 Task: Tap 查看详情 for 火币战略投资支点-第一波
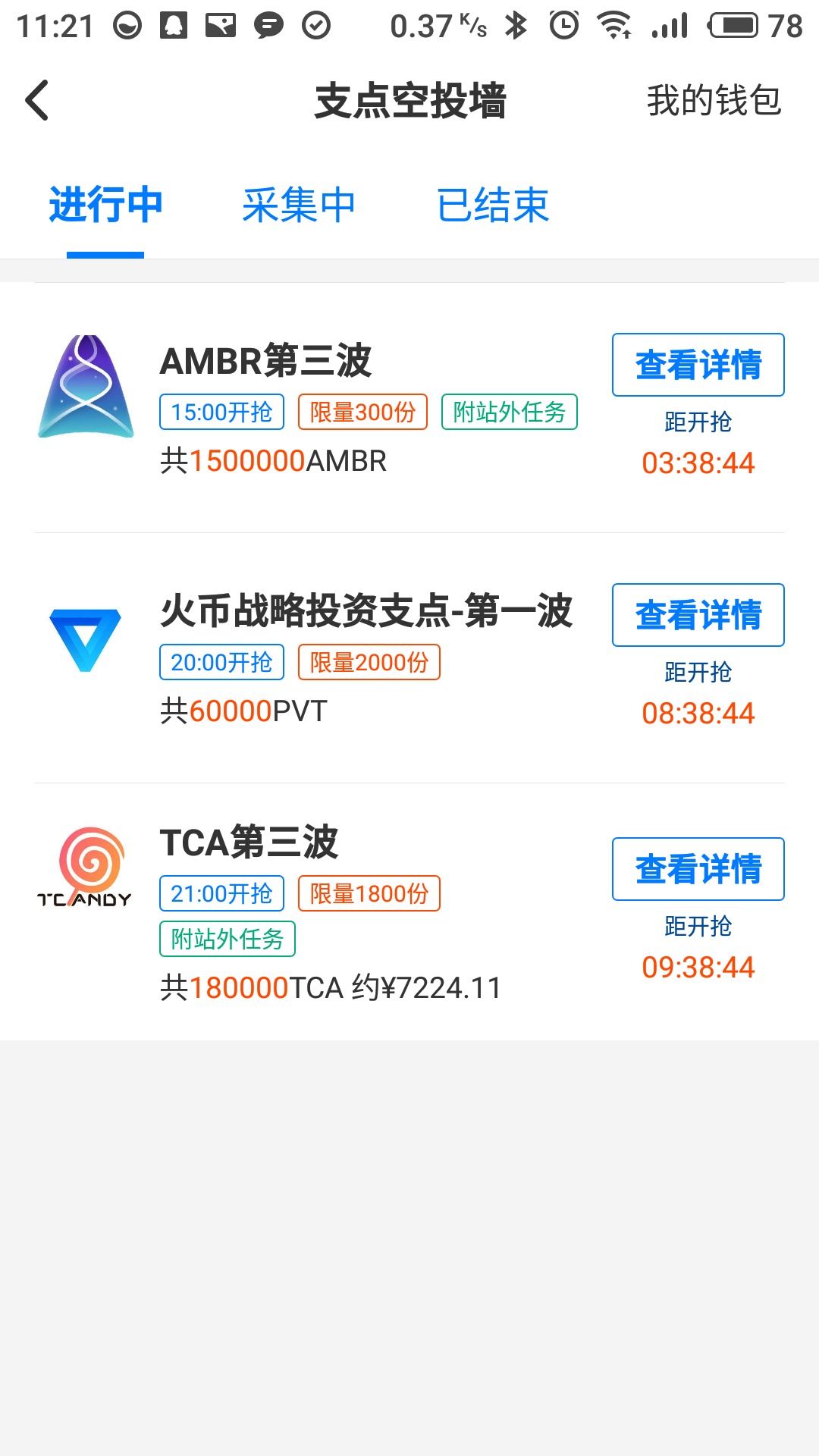[698, 615]
